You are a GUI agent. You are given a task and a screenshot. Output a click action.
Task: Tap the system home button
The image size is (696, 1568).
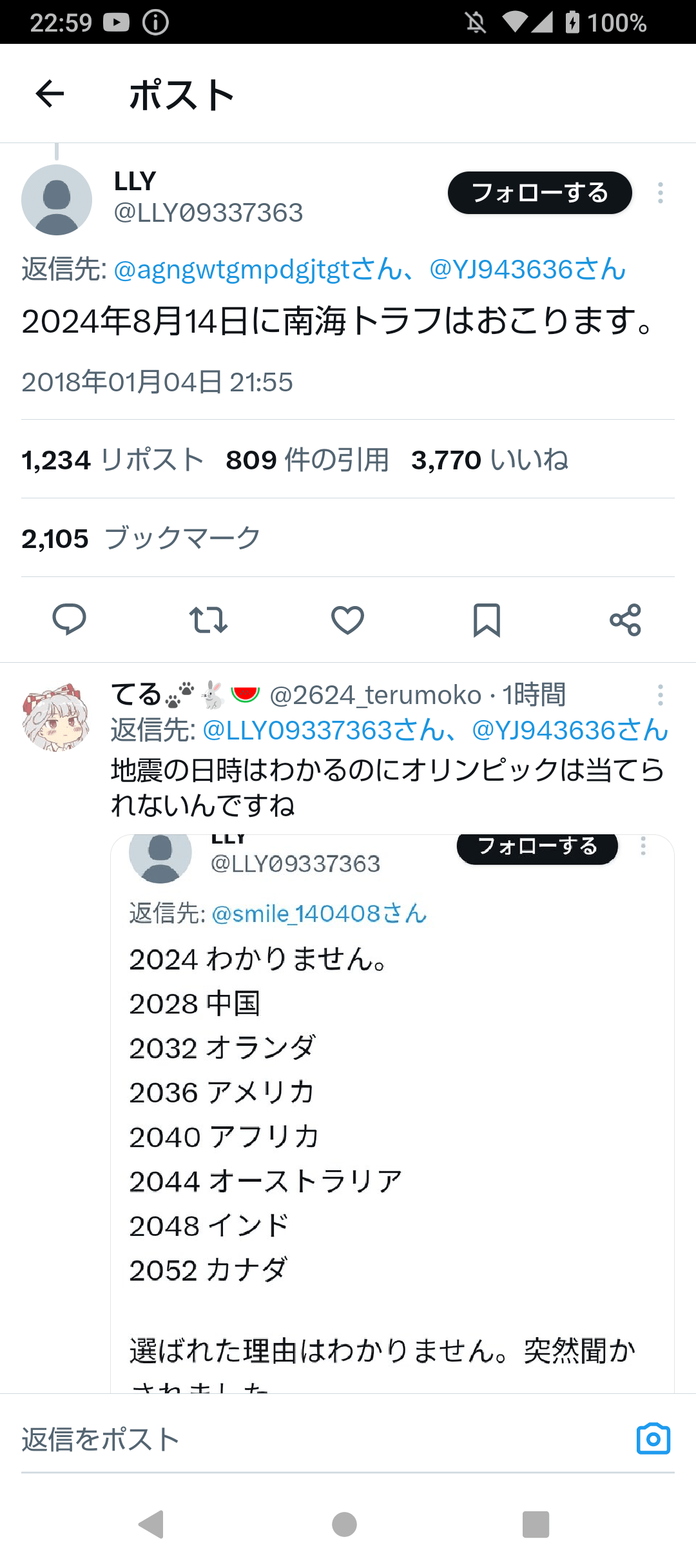(344, 1525)
